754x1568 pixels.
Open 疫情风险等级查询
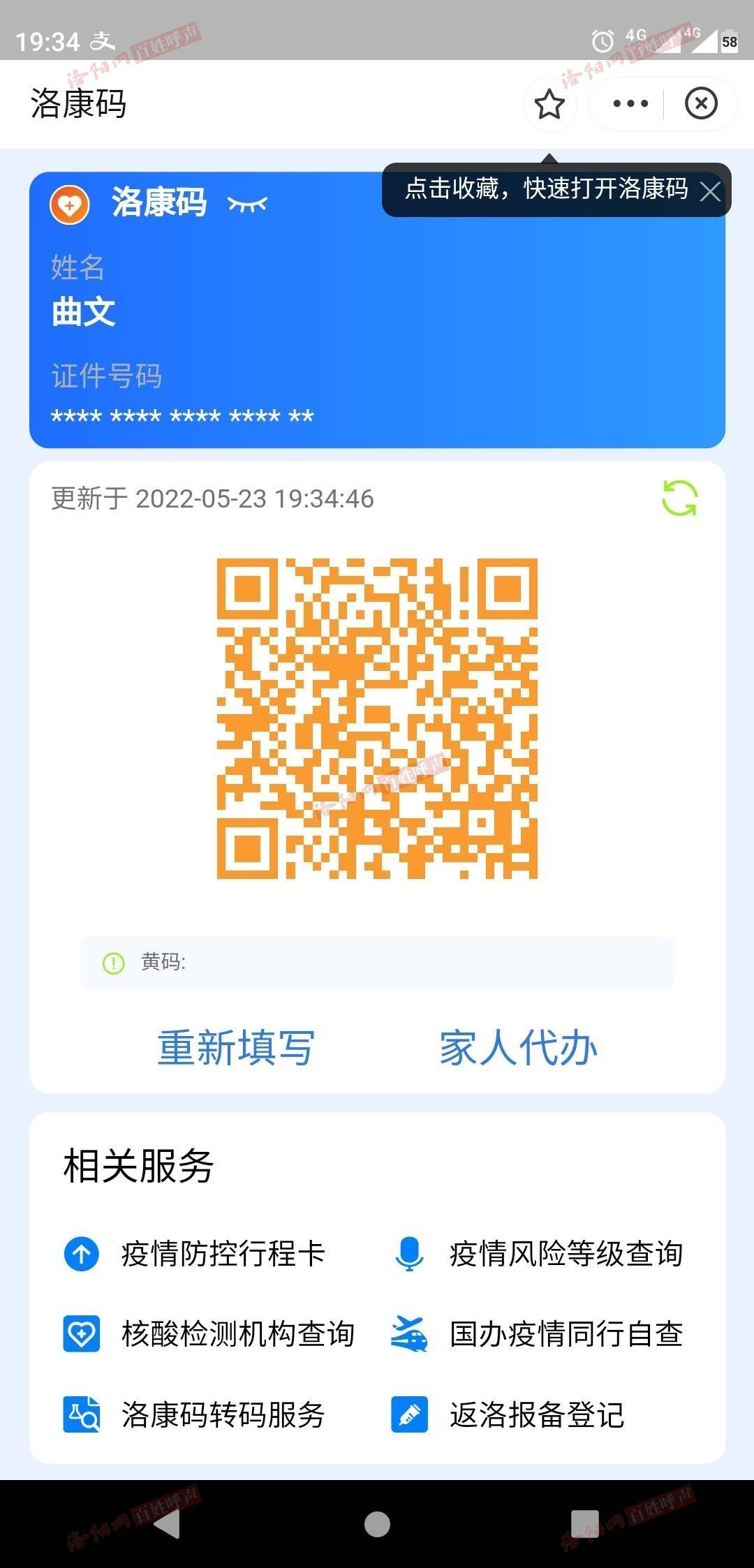point(537,1254)
